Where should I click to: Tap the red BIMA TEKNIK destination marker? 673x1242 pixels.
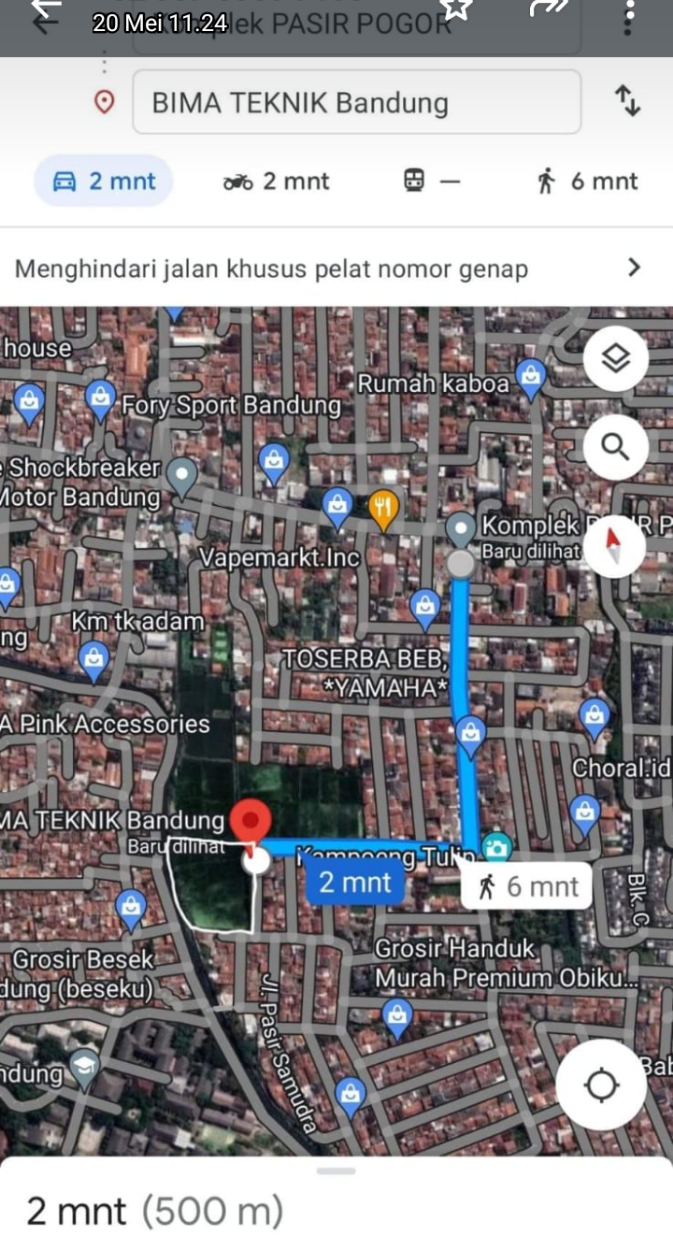pos(250,820)
